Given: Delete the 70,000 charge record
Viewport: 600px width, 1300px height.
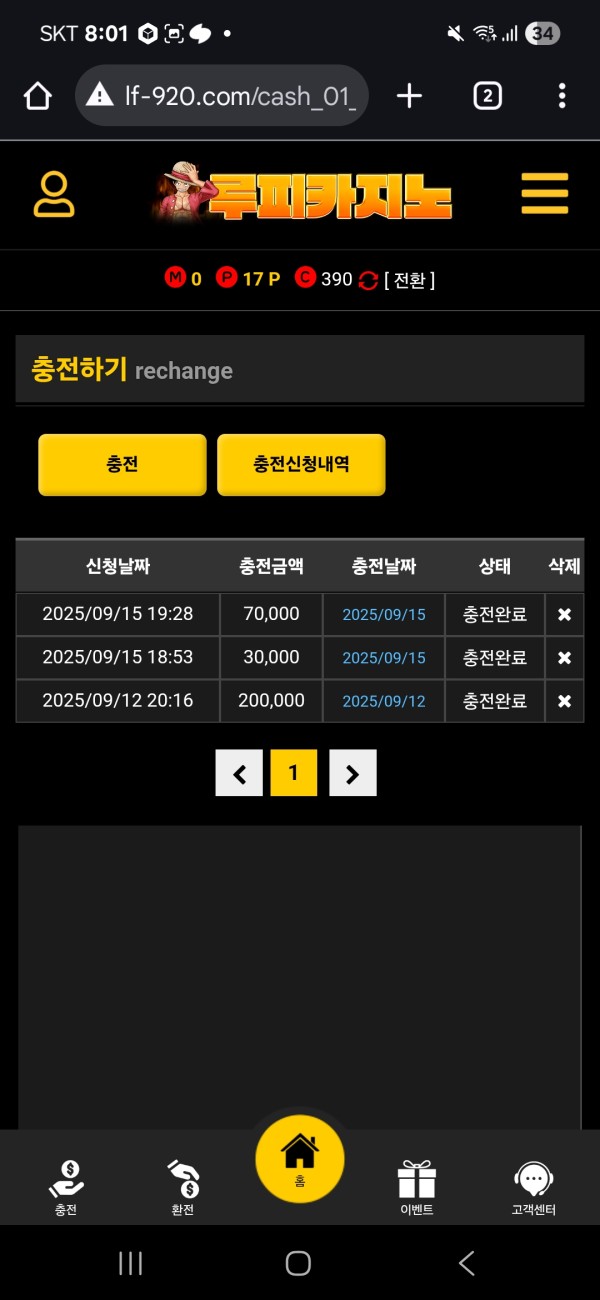Looking at the screenshot, I should click(x=564, y=614).
